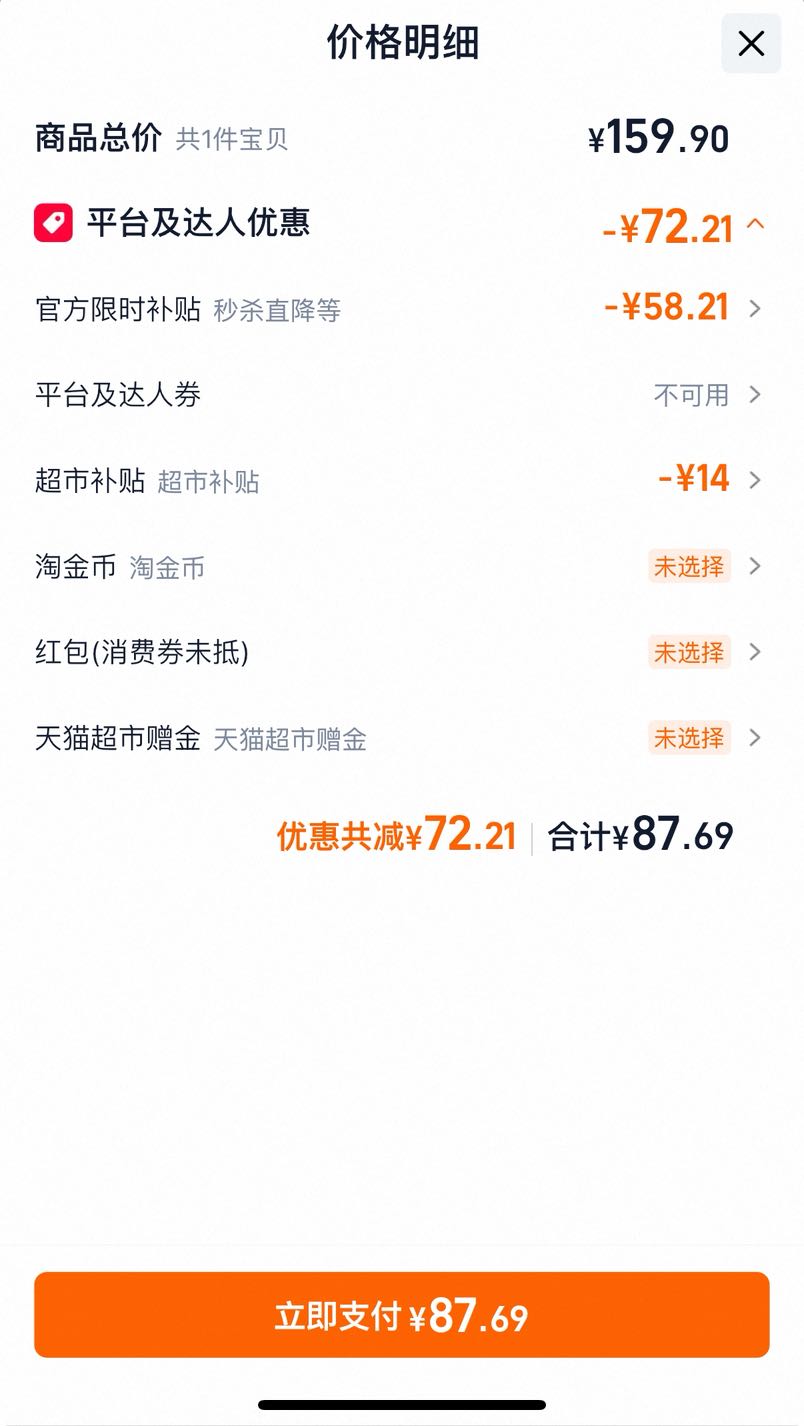Tap 立即支付 ¥87.69 button

click(402, 1315)
